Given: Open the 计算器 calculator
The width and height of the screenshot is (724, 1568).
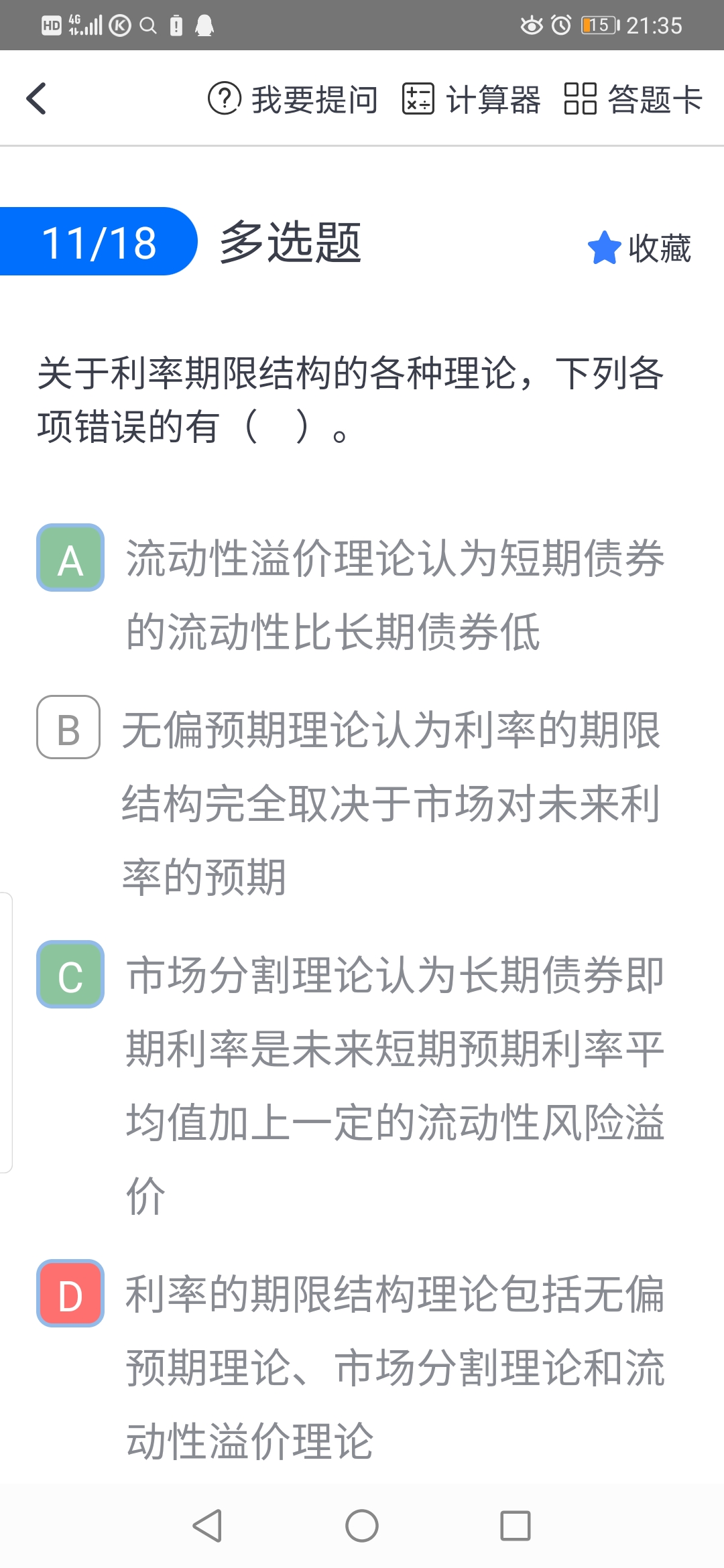Looking at the screenshot, I should point(471,99).
